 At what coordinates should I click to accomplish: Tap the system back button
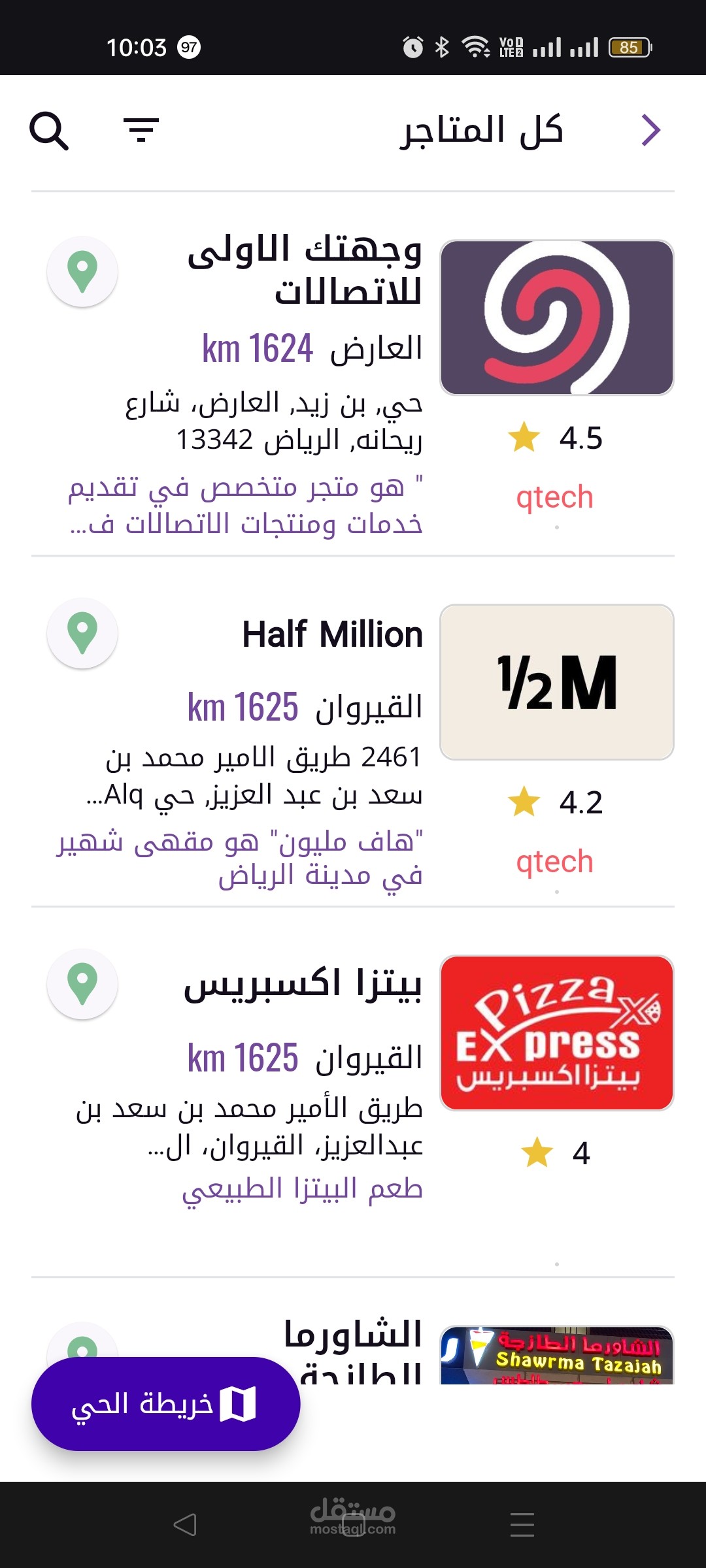(x=185, y=1525)
